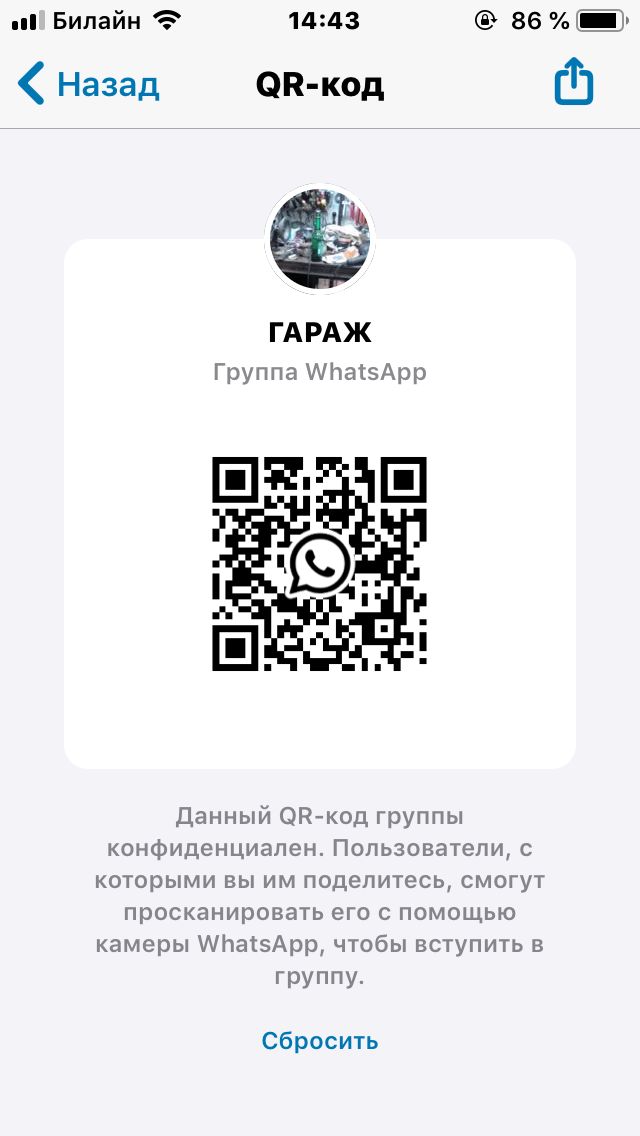Share the group QR code

click(574, 82)
